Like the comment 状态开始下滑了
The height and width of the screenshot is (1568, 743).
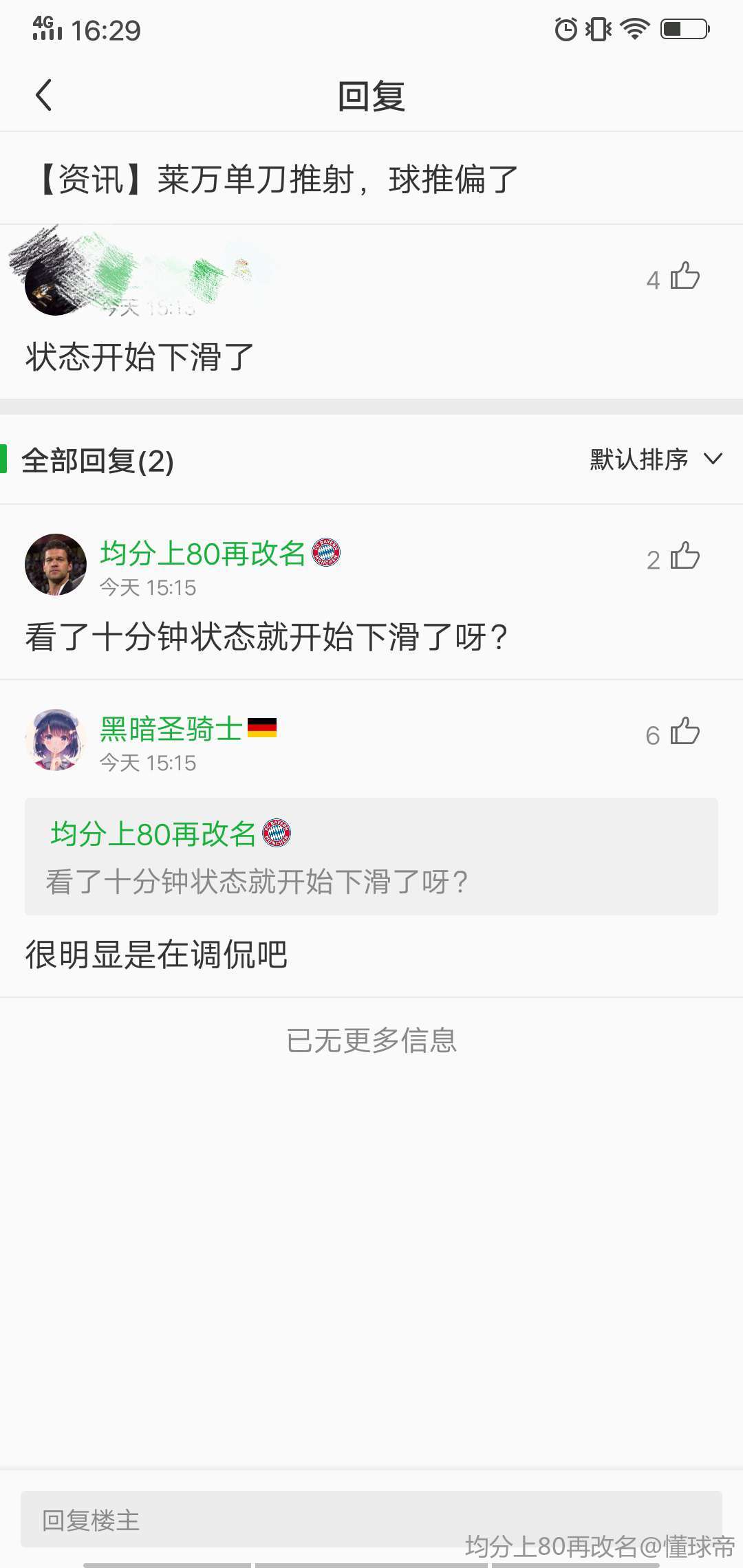(684, 276)
